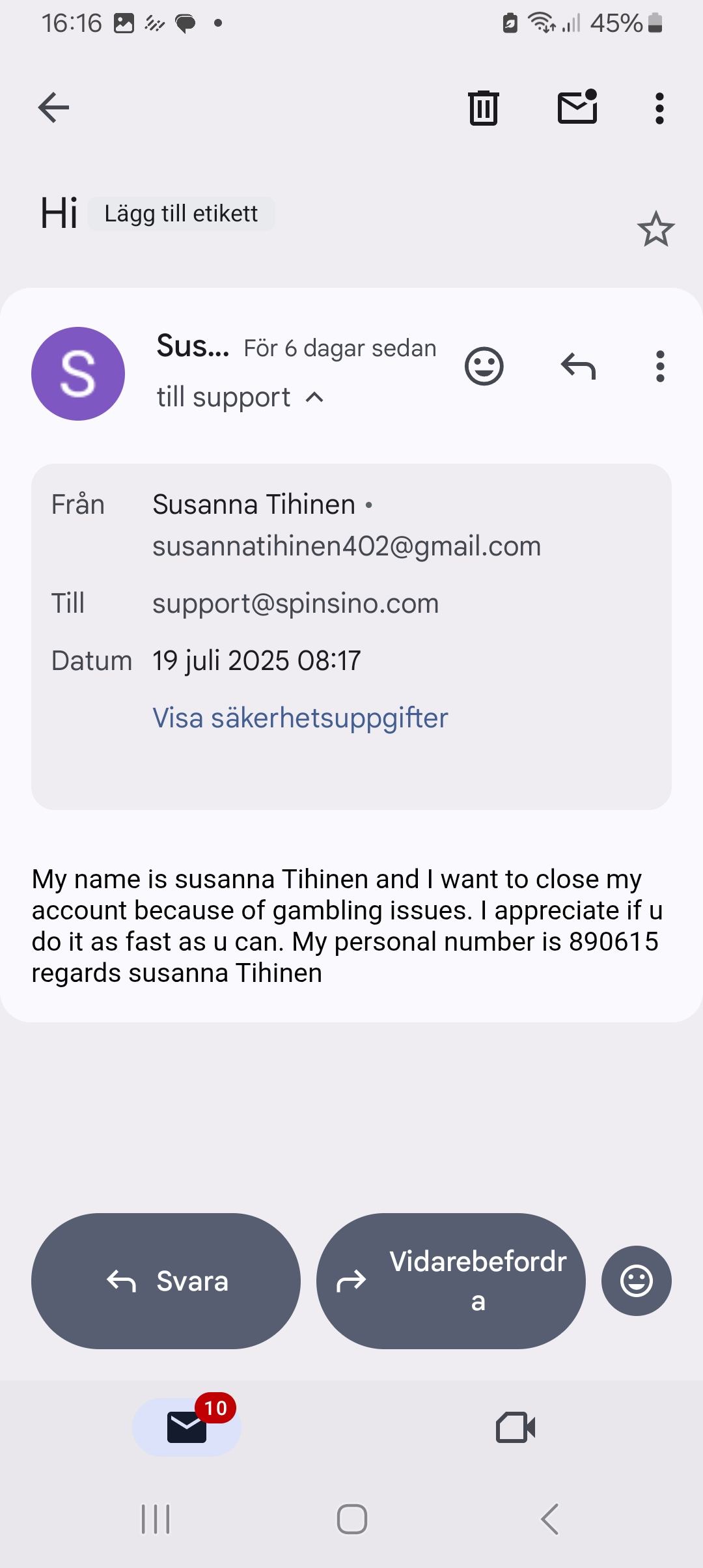Open the top overflow menu
The image size is (703, 1568).
659,107
